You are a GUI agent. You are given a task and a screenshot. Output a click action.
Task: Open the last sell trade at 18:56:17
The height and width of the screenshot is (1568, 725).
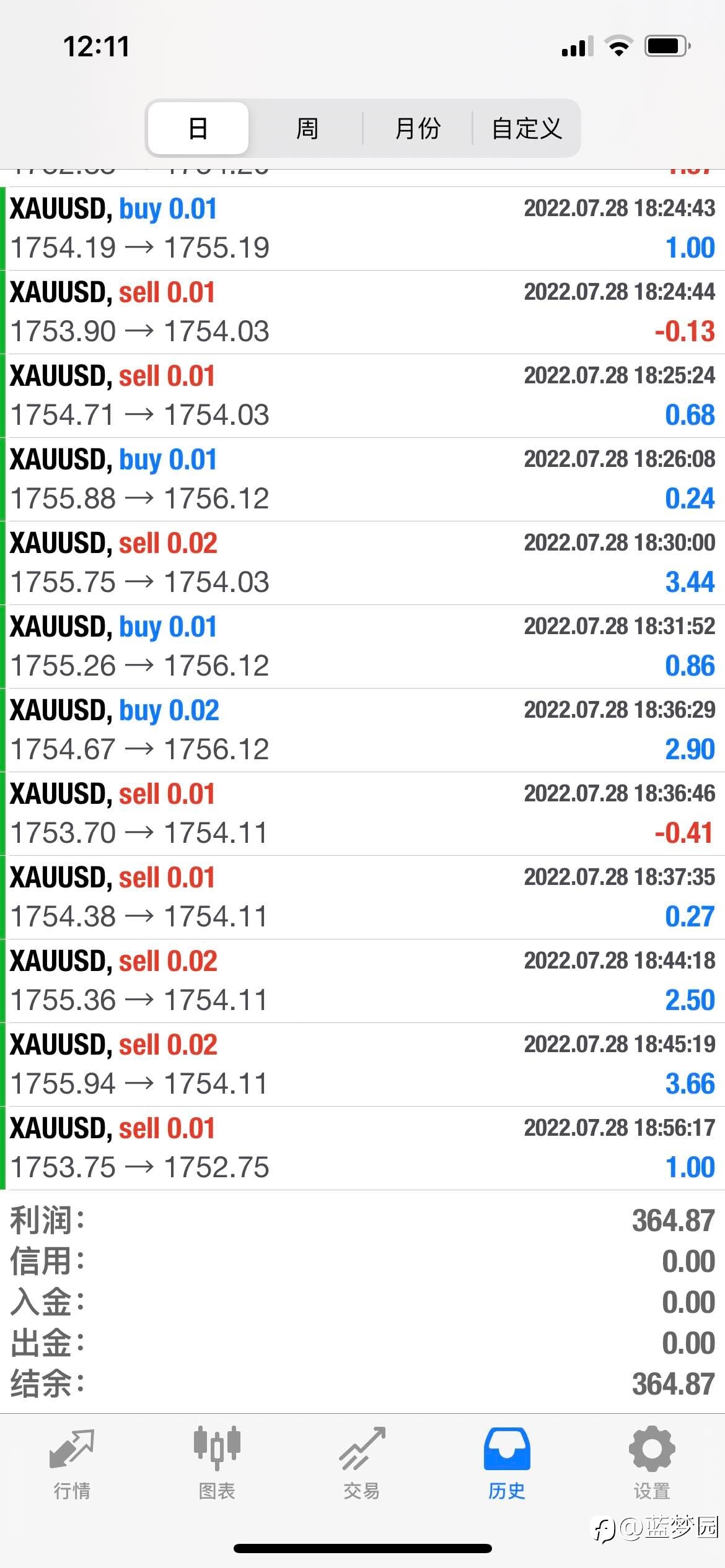tap(362, 1148)
